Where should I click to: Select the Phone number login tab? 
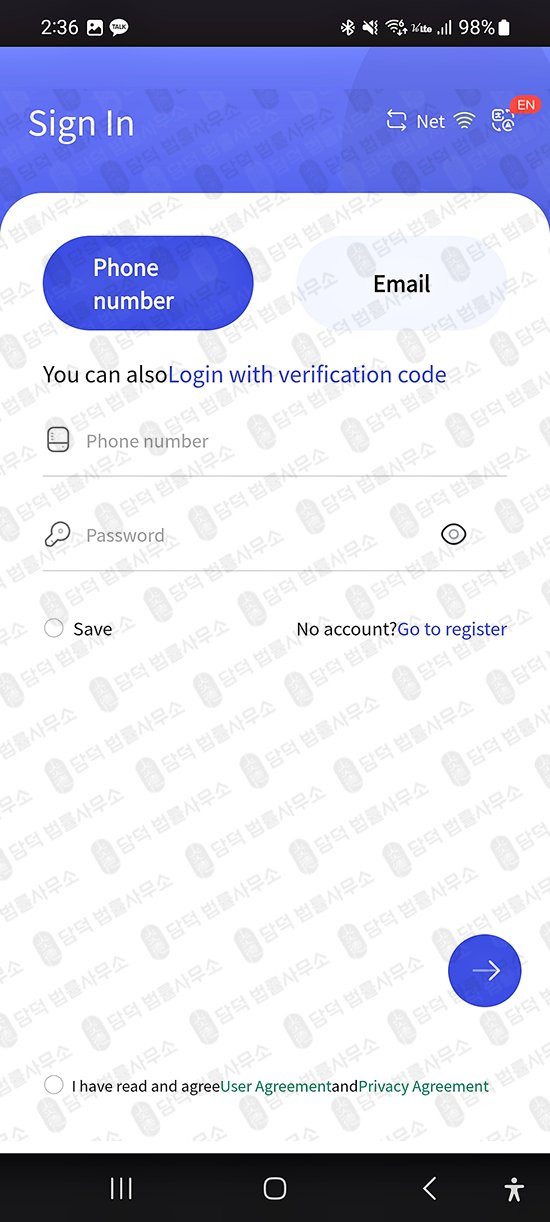point(148,283)
